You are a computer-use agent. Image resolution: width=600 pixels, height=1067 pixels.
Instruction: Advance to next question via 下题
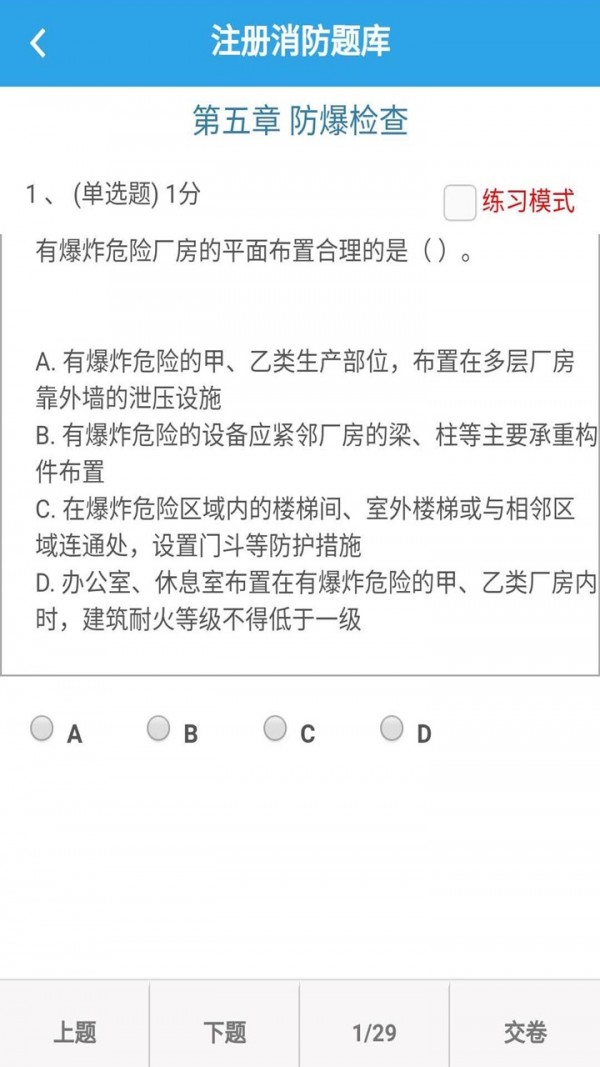(x=224, y=1032)
